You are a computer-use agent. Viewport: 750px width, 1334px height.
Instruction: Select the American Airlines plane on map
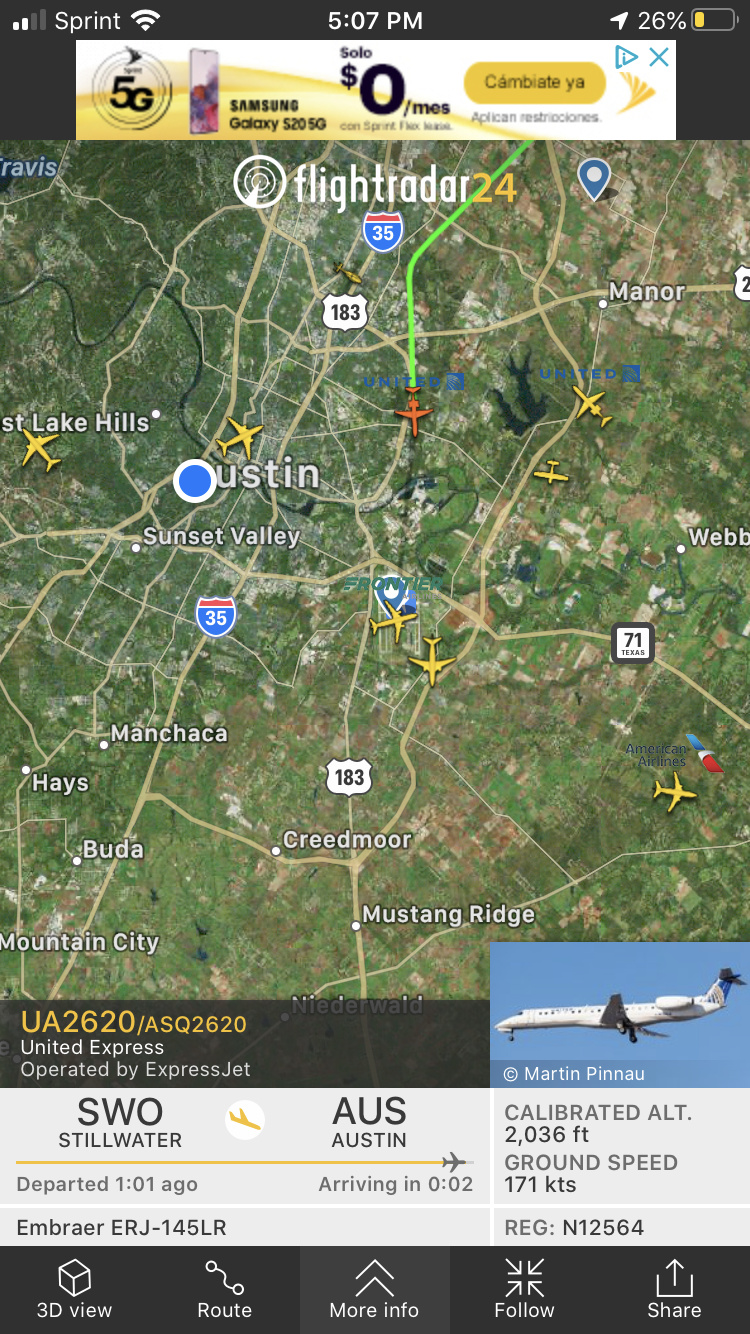(675, 793)
